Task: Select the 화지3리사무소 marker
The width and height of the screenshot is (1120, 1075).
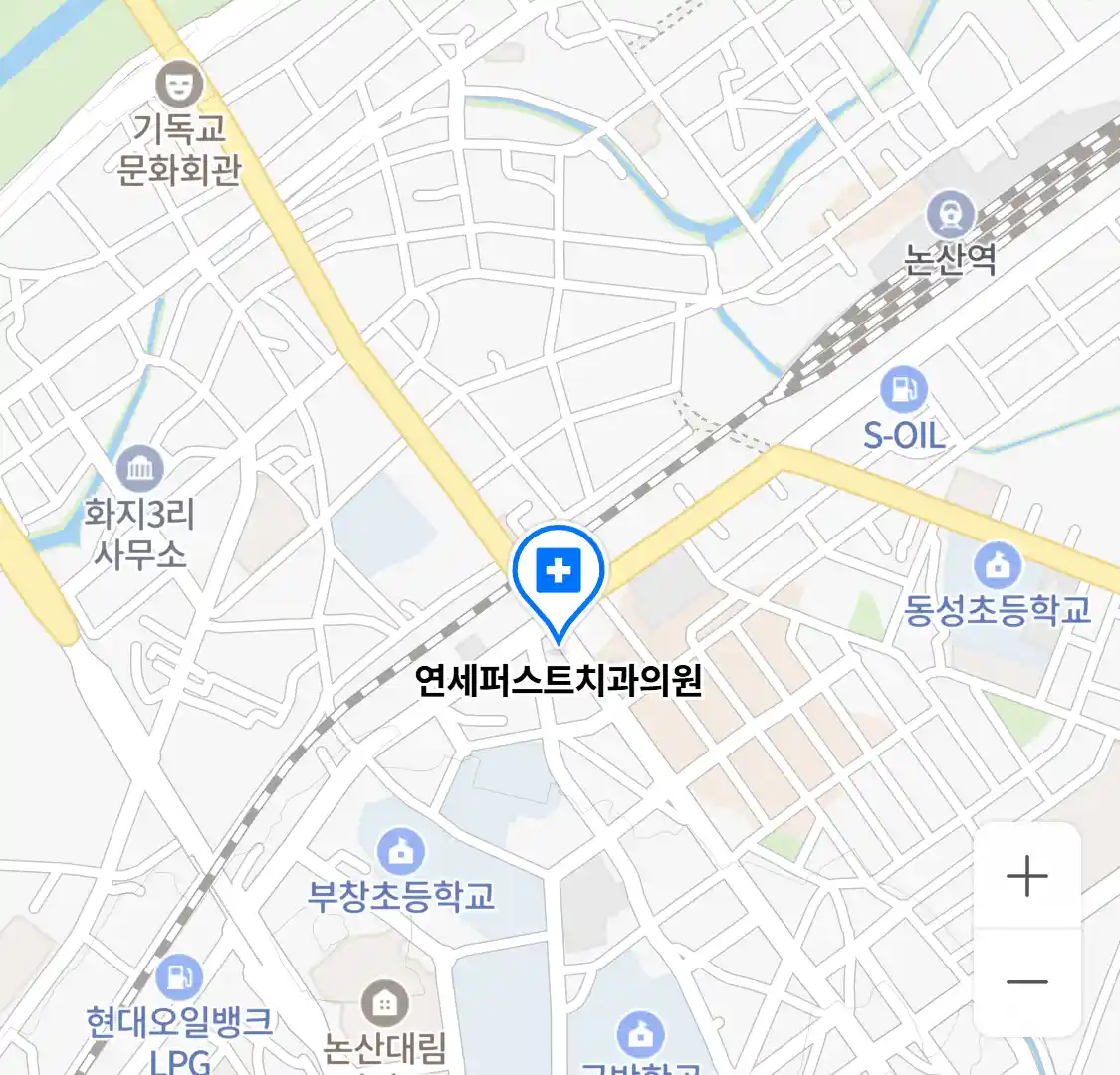Action: click(x=139, y=469)
